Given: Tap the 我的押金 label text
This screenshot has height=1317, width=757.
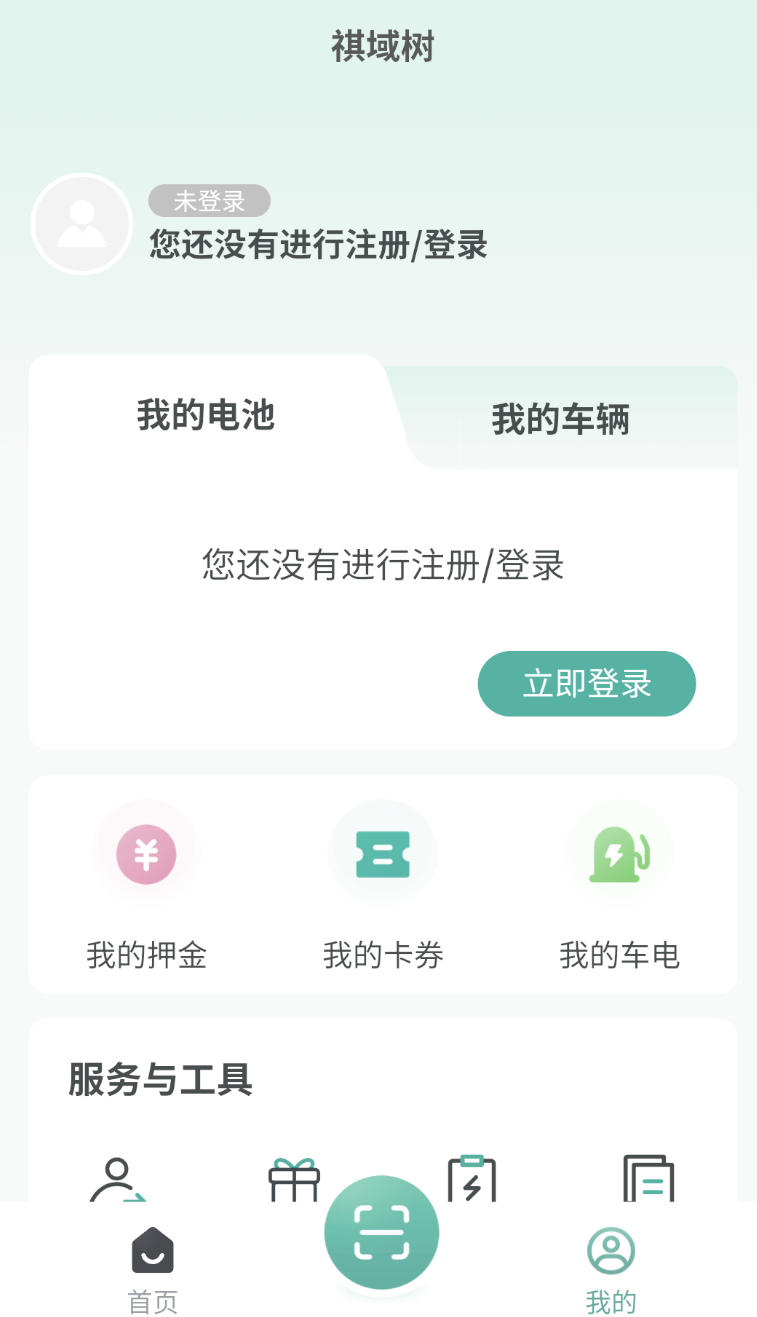Looking at the screenshot, I should pyautogui.click(x=146, y=955).
